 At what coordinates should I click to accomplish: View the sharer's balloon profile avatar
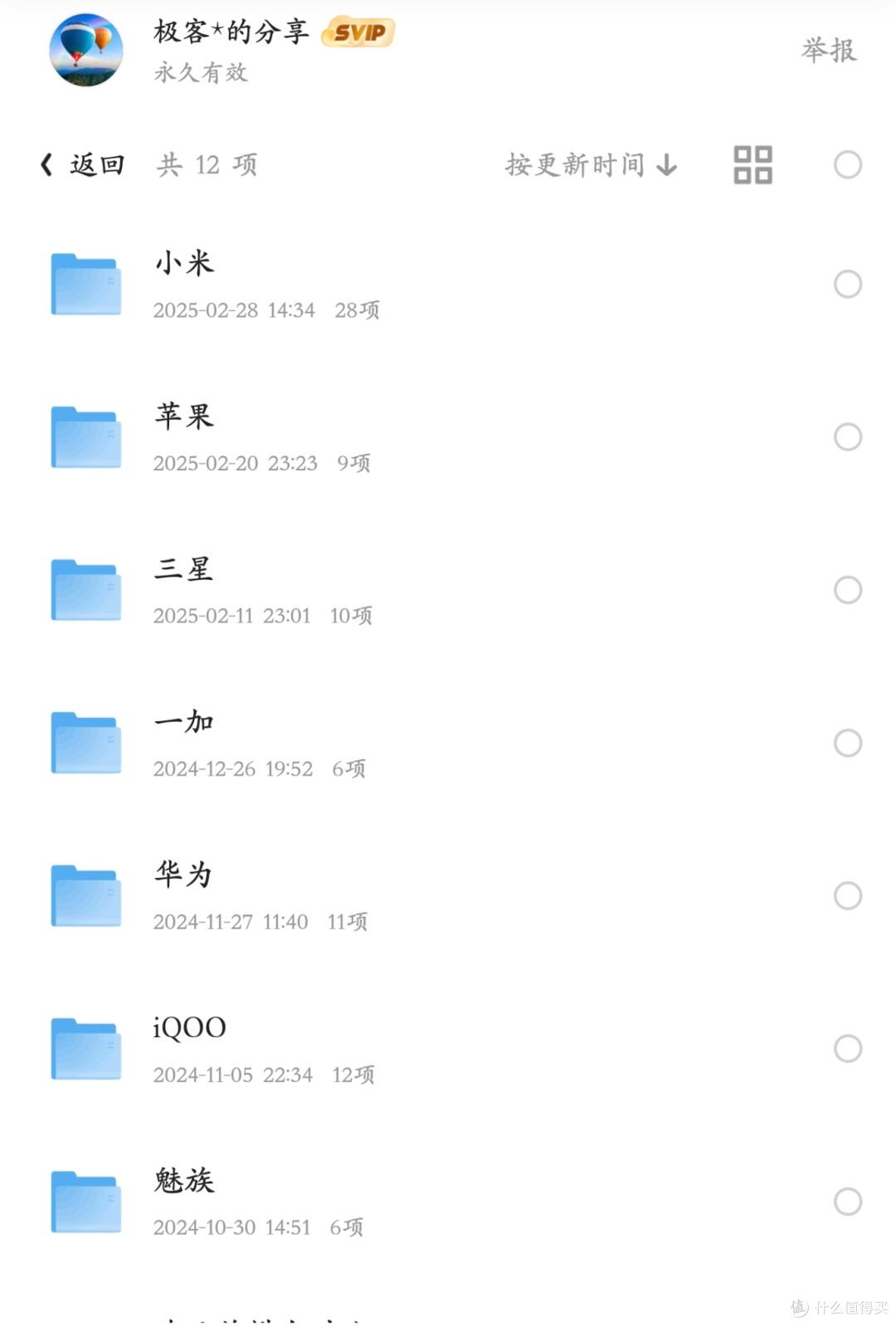coord(86,50)
